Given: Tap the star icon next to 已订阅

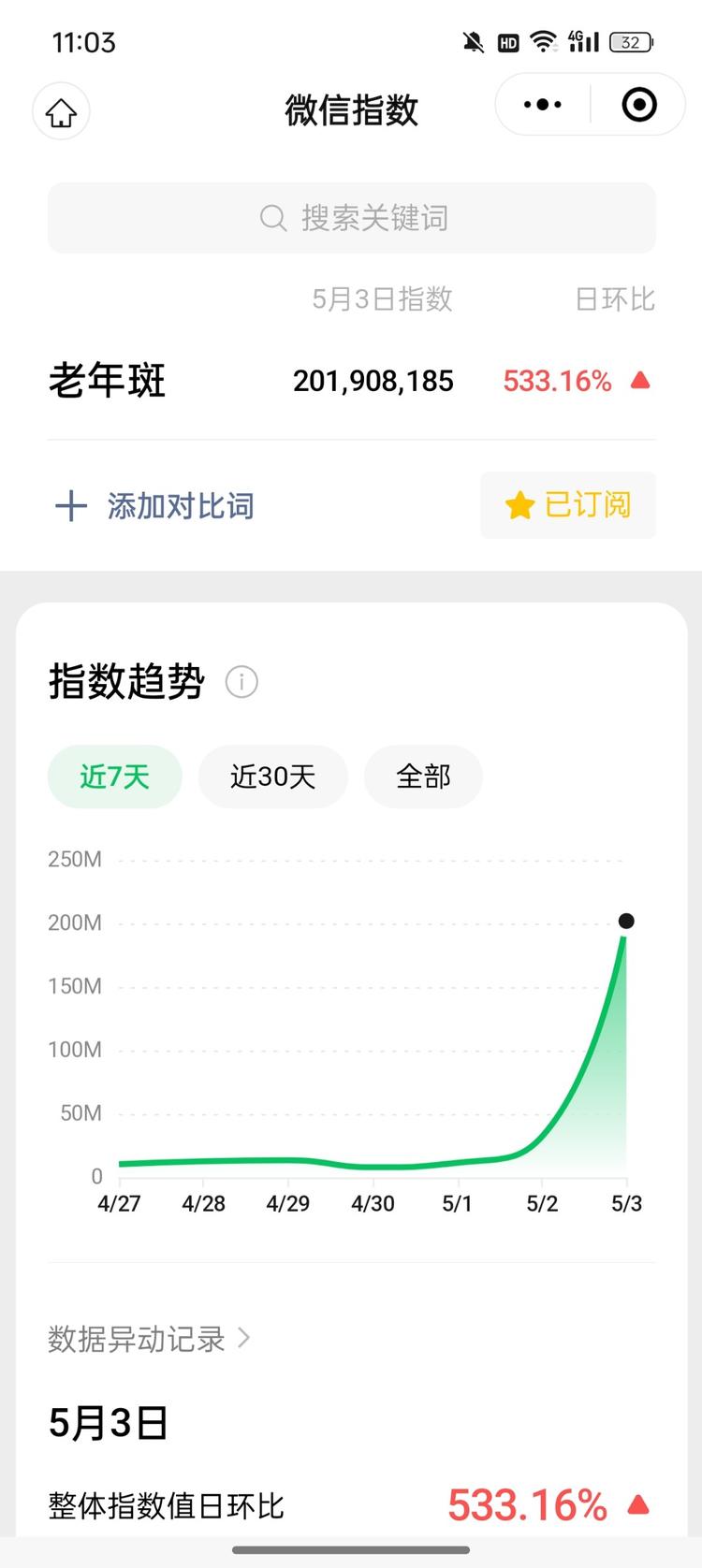Looking at the screenshot, I should click(519, 505).
